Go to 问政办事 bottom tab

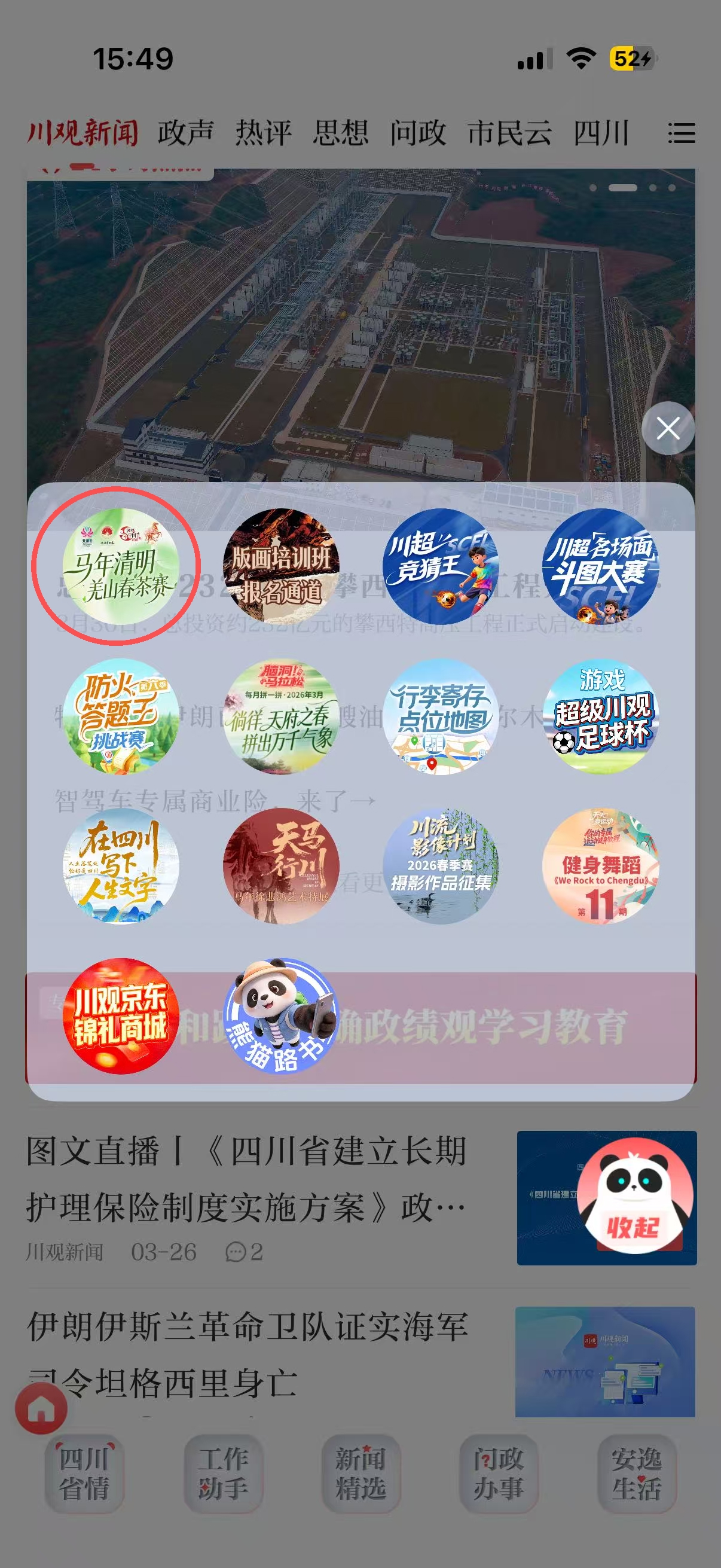pyautogui.click(x=499, y=1474)
